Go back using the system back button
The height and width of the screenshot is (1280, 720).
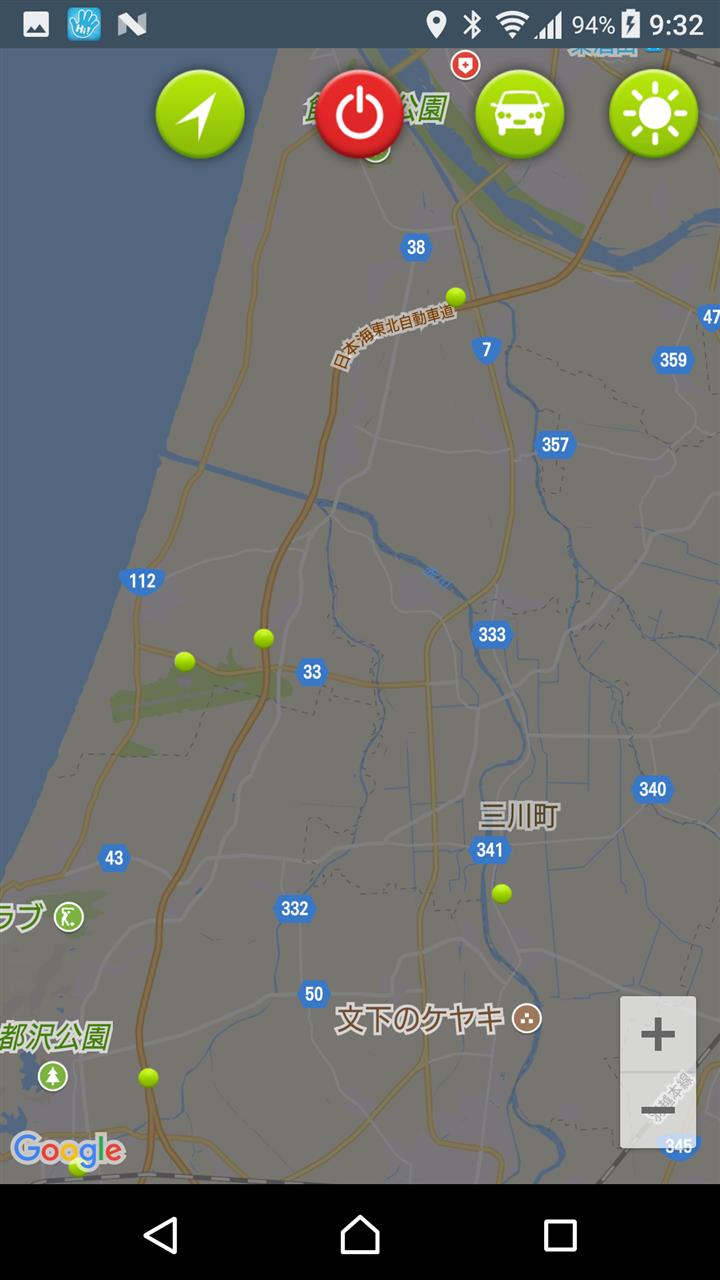[x=160, y=1236]
